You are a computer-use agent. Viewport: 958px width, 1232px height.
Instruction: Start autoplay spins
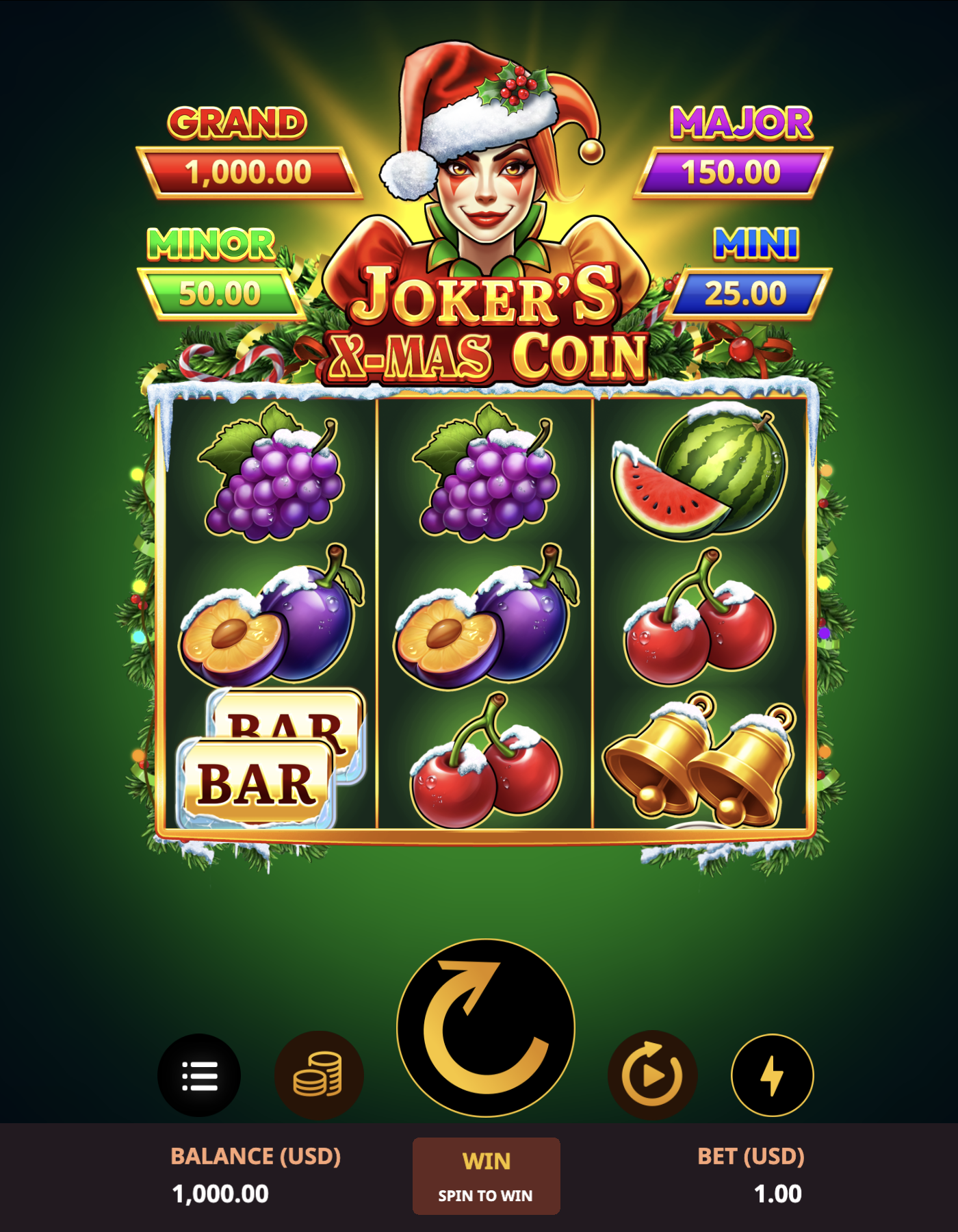[651, 1075]
